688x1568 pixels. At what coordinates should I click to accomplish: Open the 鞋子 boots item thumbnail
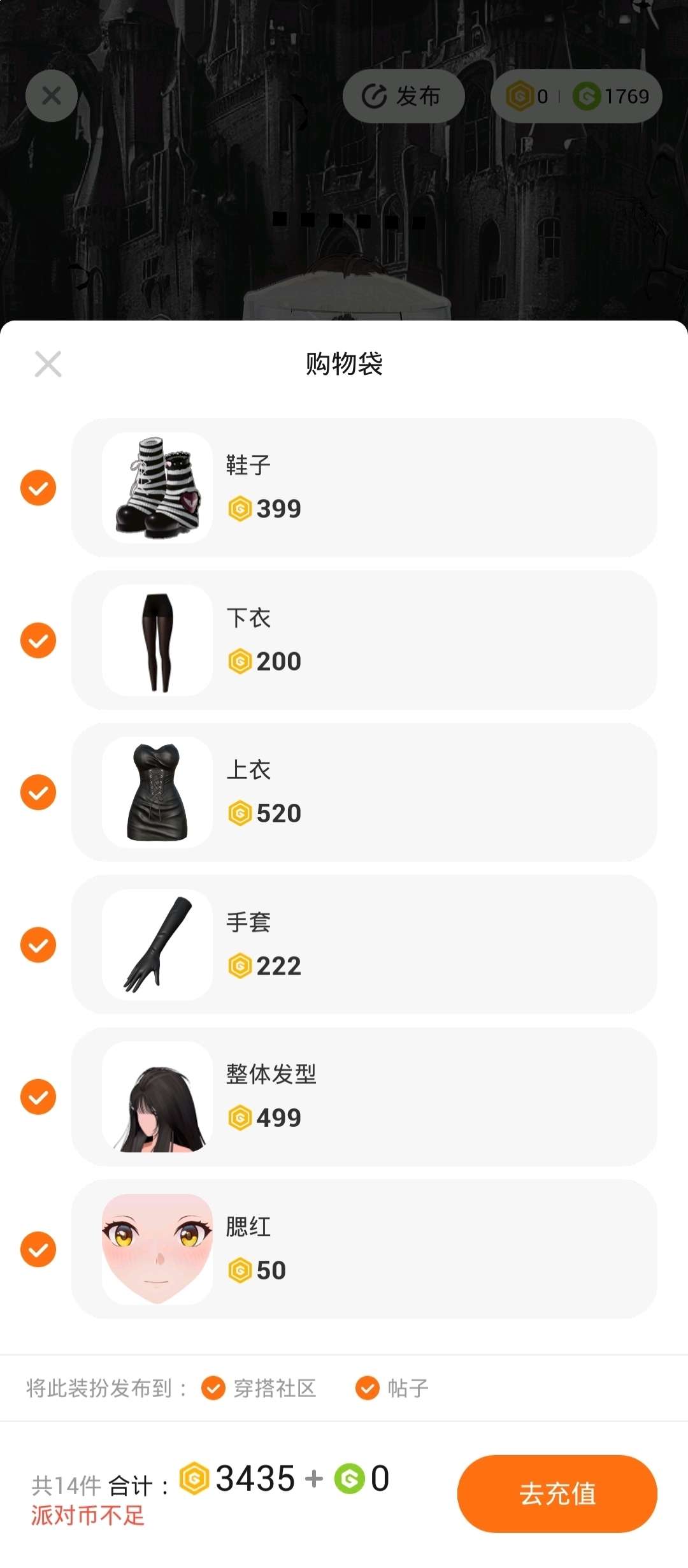coord(157,488)
